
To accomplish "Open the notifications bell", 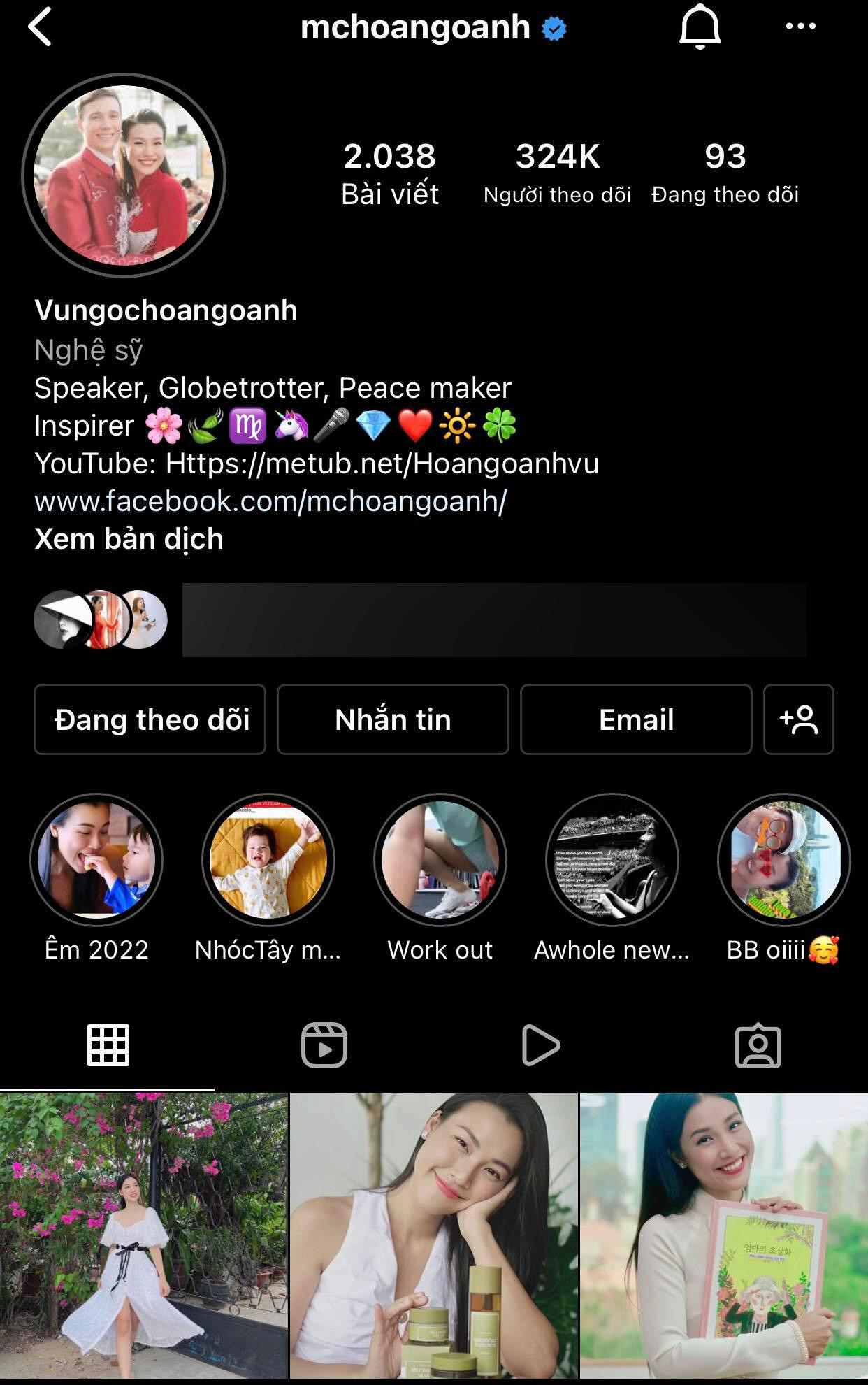I will [700, 27].
